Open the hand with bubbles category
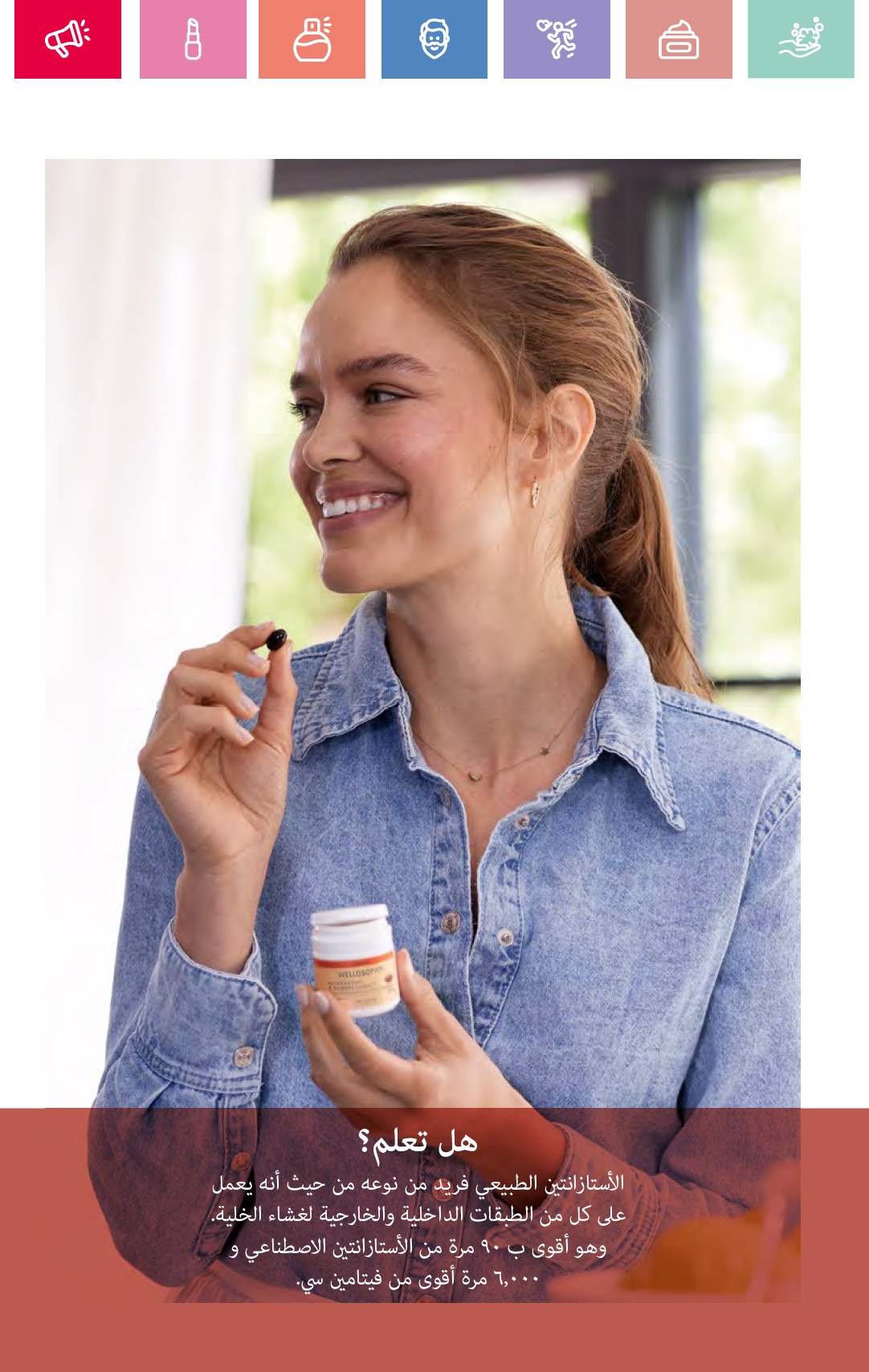Screen dimensions: 869x1372 pyautogui.click(x=801, y=39)
